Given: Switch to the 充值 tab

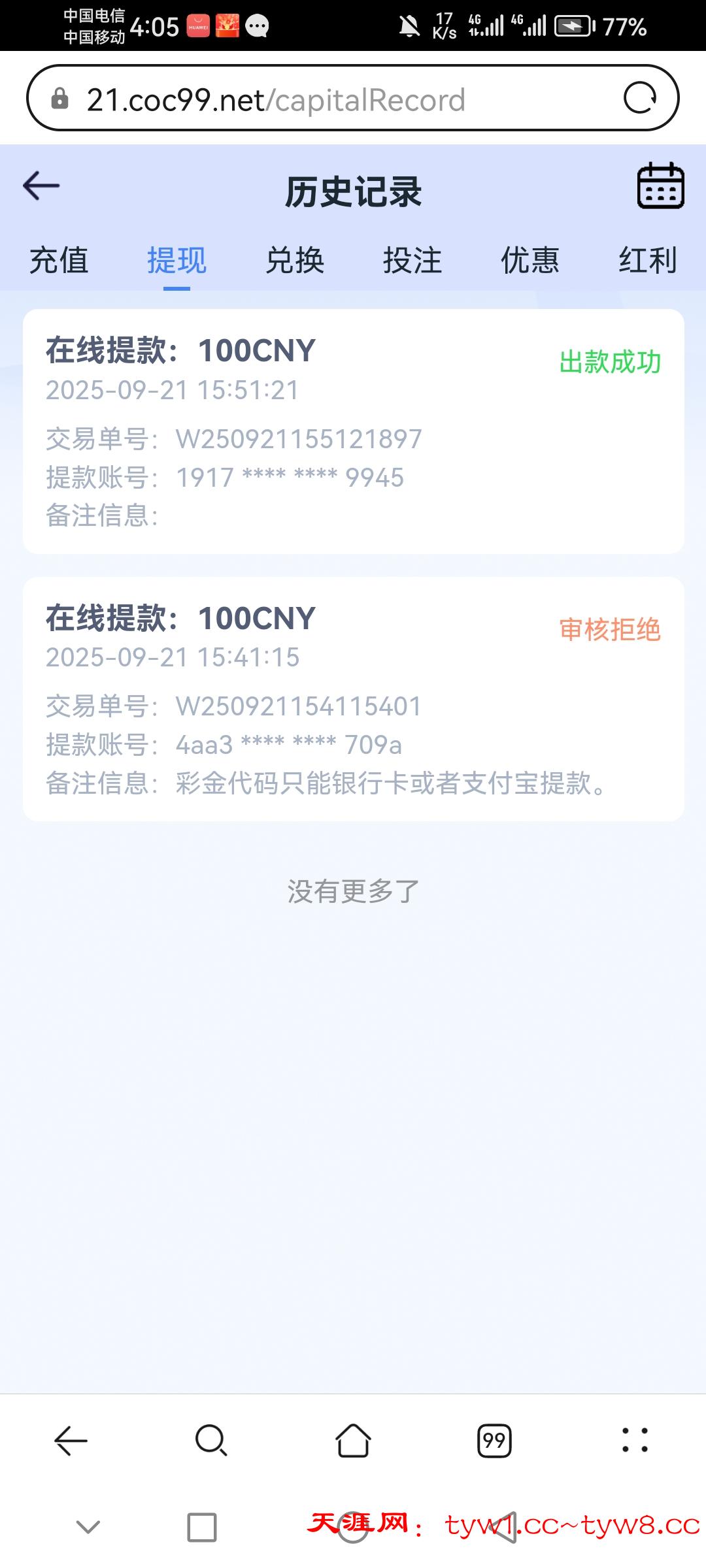Looking at the screenshot, I should click(x=59, y=261).
